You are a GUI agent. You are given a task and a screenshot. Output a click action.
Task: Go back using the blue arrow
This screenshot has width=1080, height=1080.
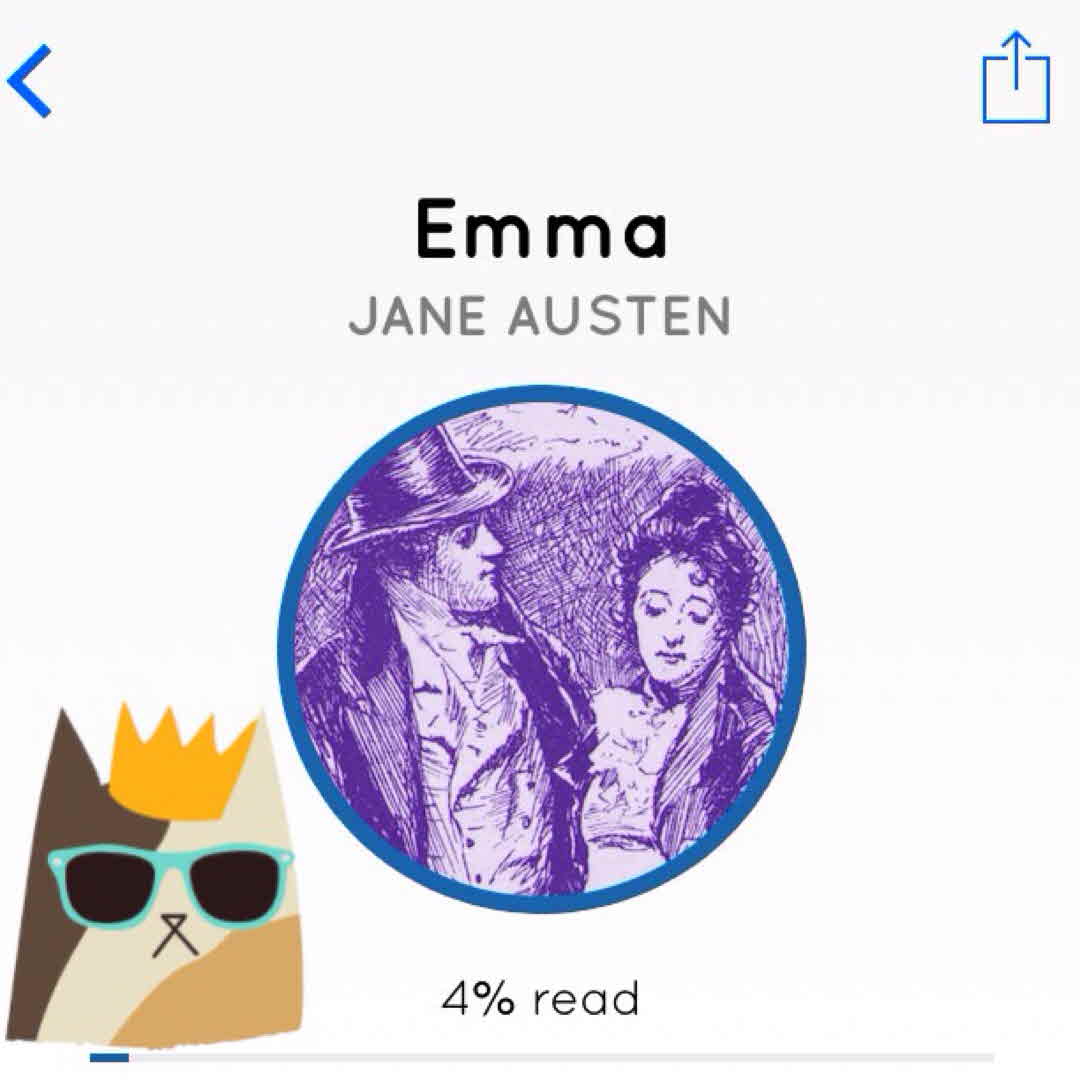[30, 82]
